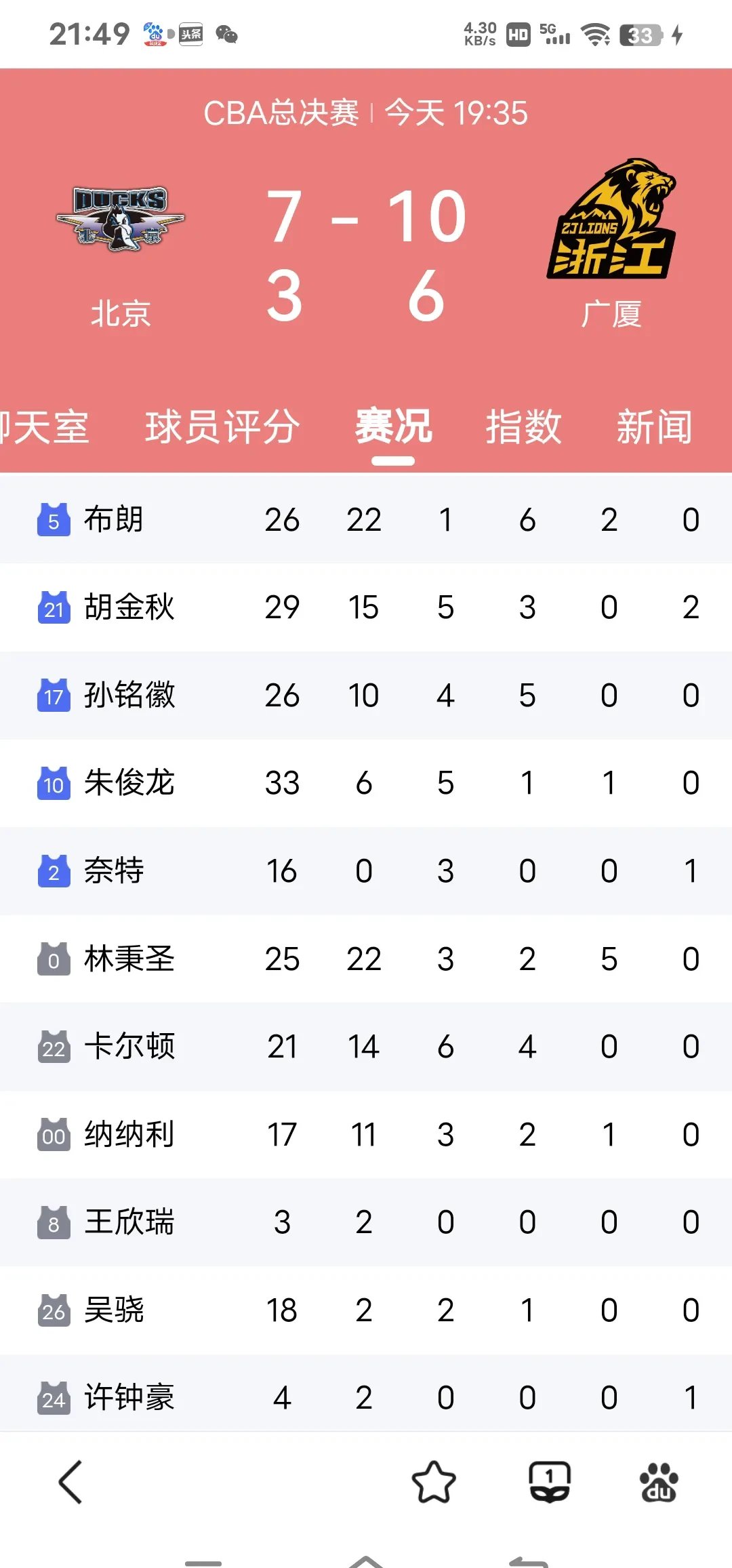View 卡尔顿's player details
Screen dimensions: 732x1568
pyautogui.click(x=129, y=1047)
